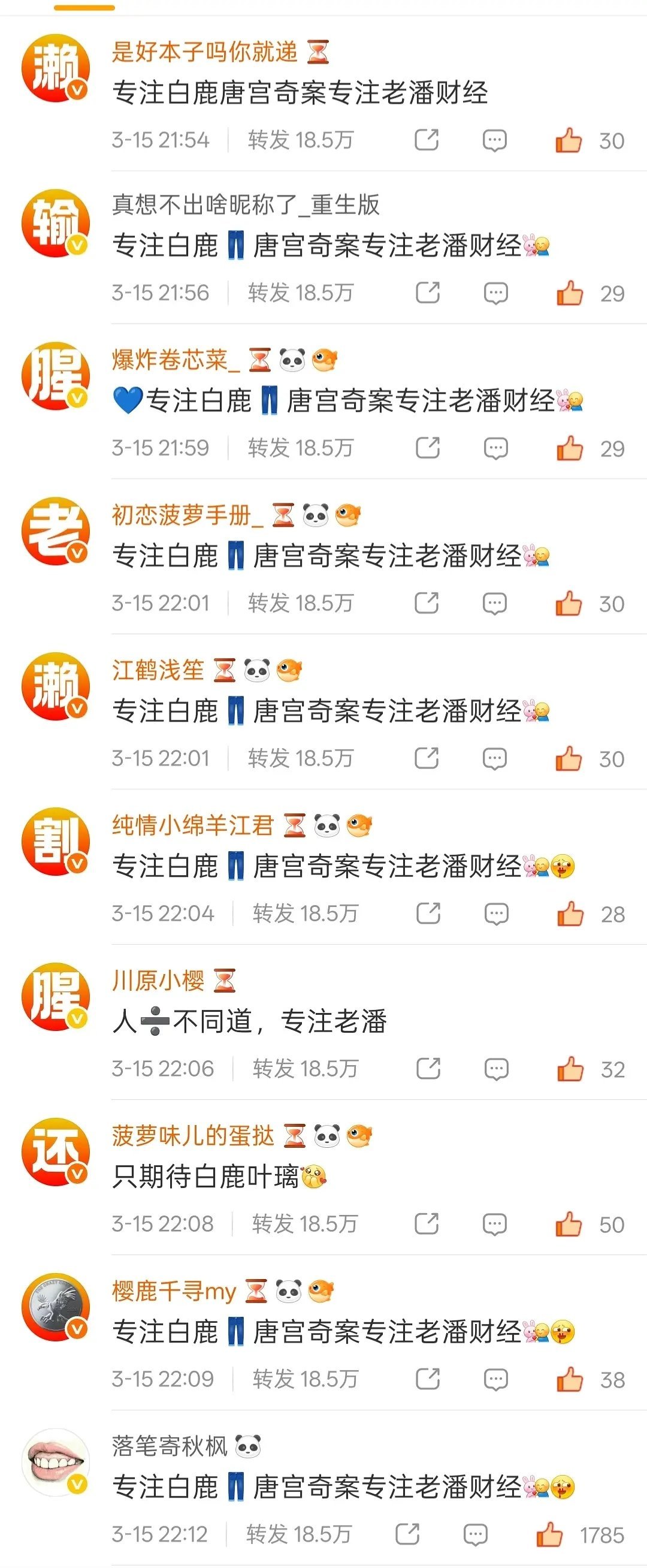Click 转发 18.5万 on the first post
The width and height of the screenshot is (647, 1568).
(x=301, y=139)
